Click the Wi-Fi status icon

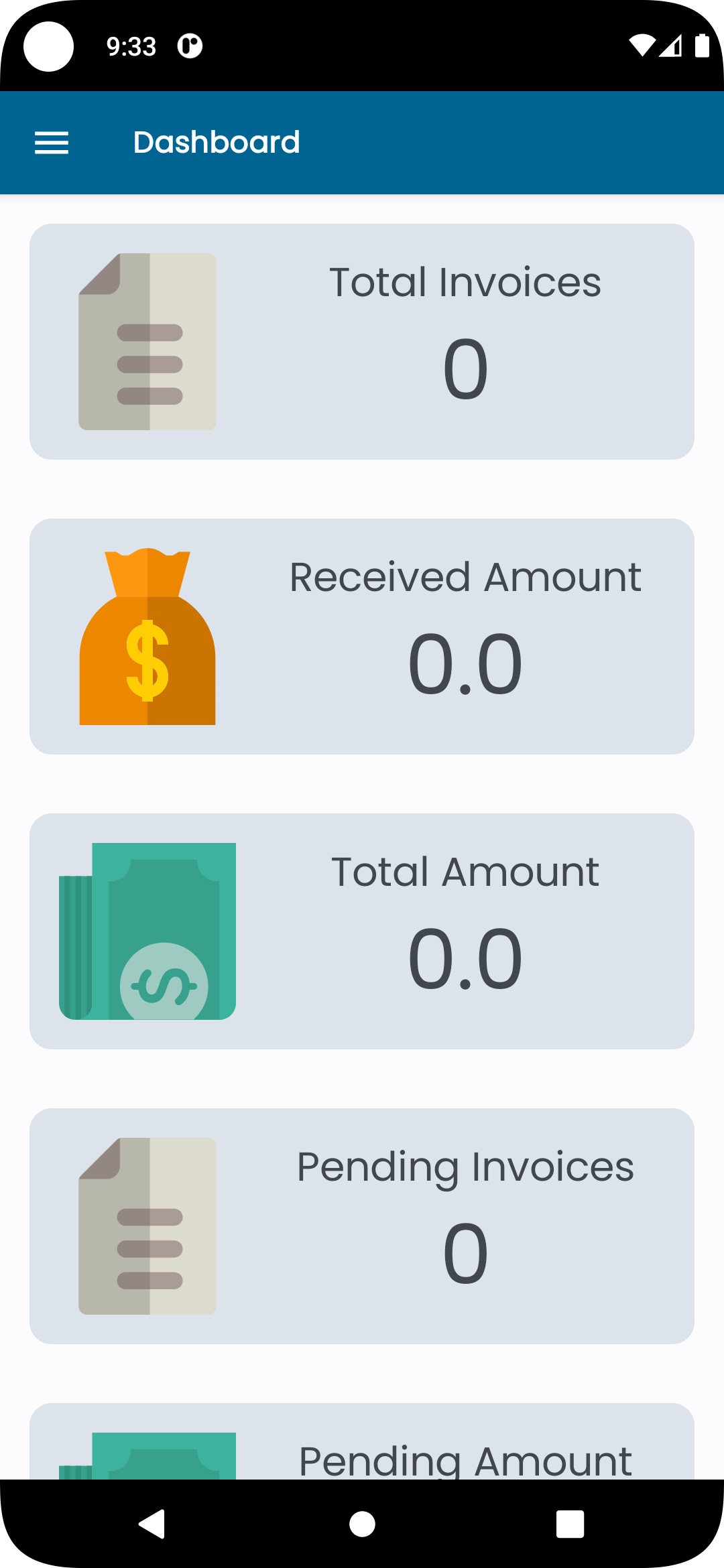point(642,46)
